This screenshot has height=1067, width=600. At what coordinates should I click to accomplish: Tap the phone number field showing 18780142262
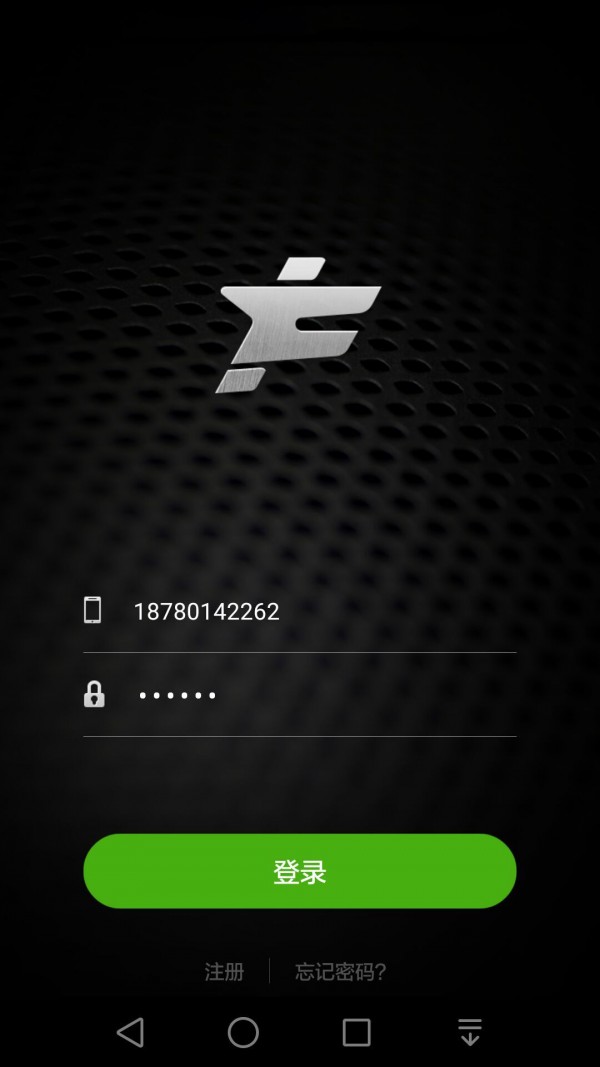click(300, 611)
